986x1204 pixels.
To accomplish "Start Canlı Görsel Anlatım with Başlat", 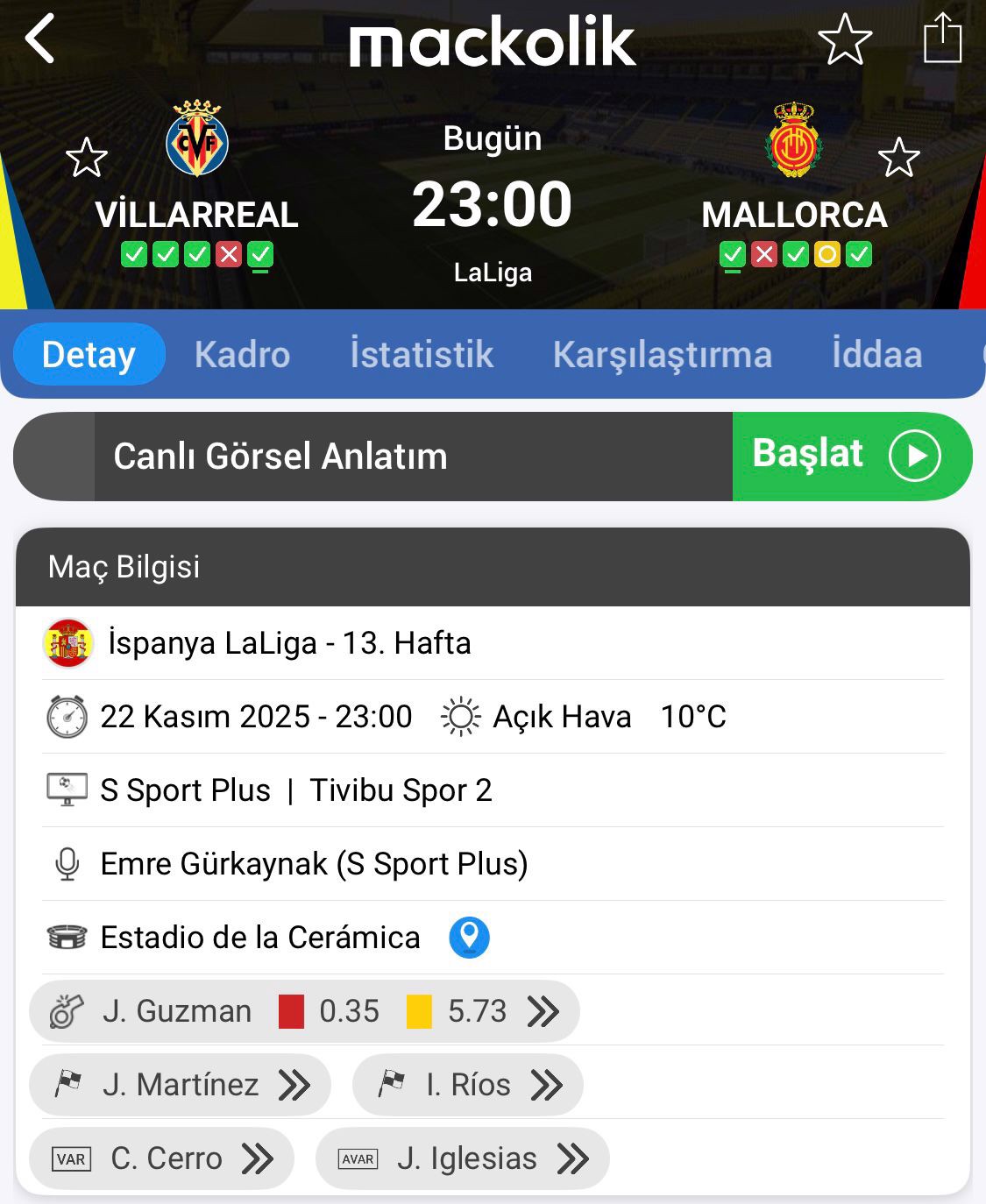I will (850, 456).
